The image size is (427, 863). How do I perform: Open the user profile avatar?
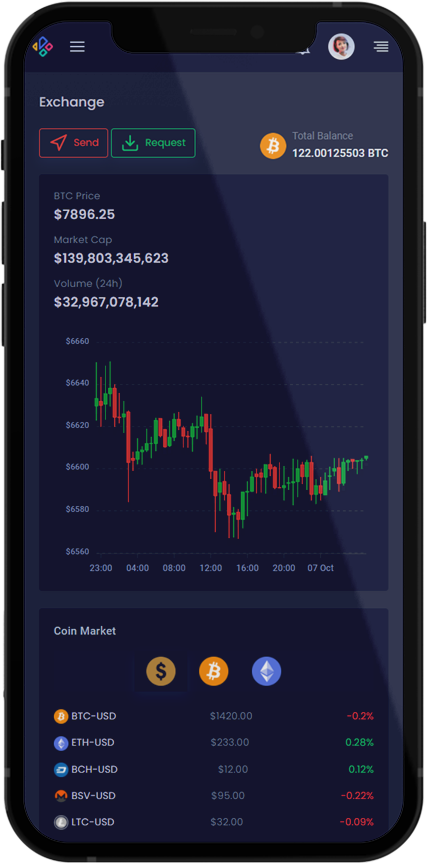(x=341, y=47)
